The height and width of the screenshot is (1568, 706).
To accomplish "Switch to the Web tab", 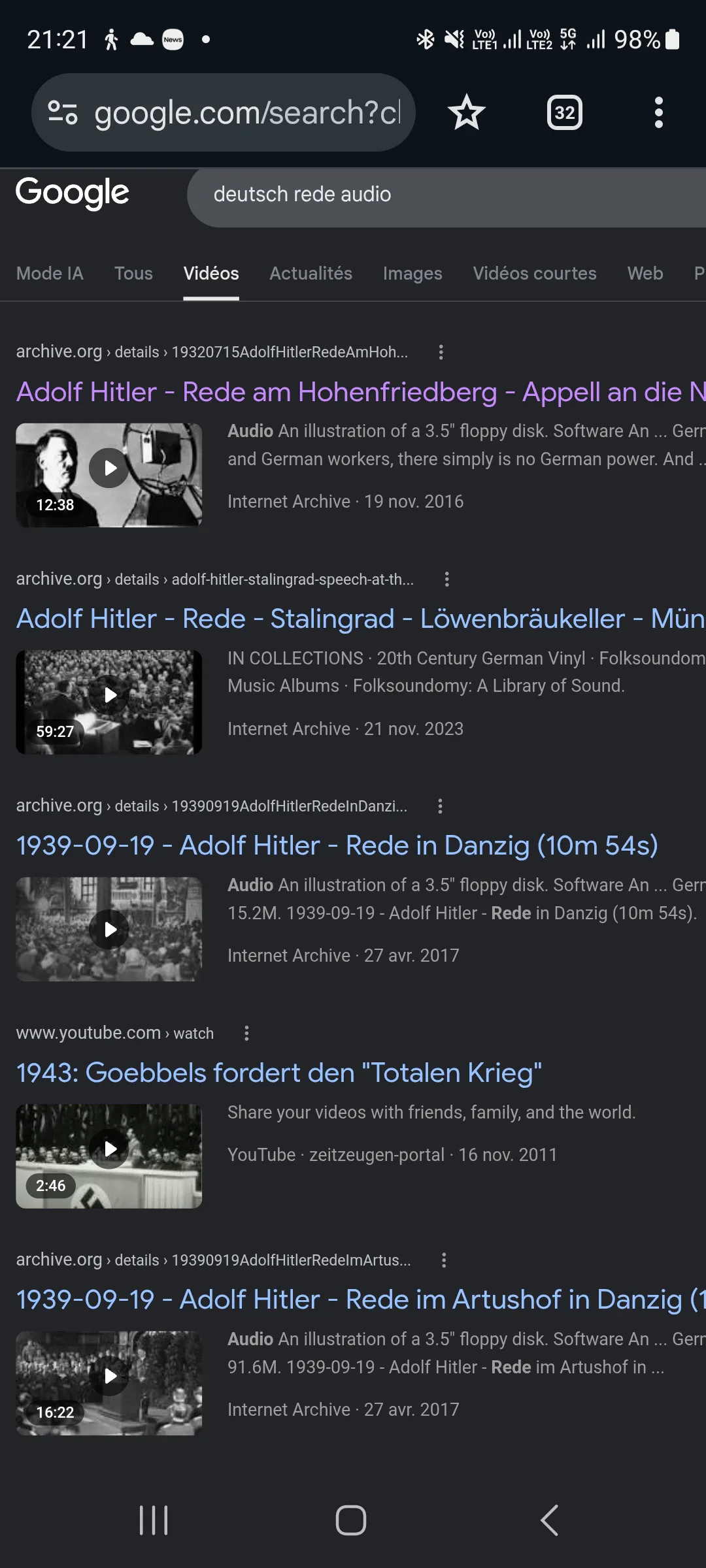I will pyautogui.click(x=645, y=273).
